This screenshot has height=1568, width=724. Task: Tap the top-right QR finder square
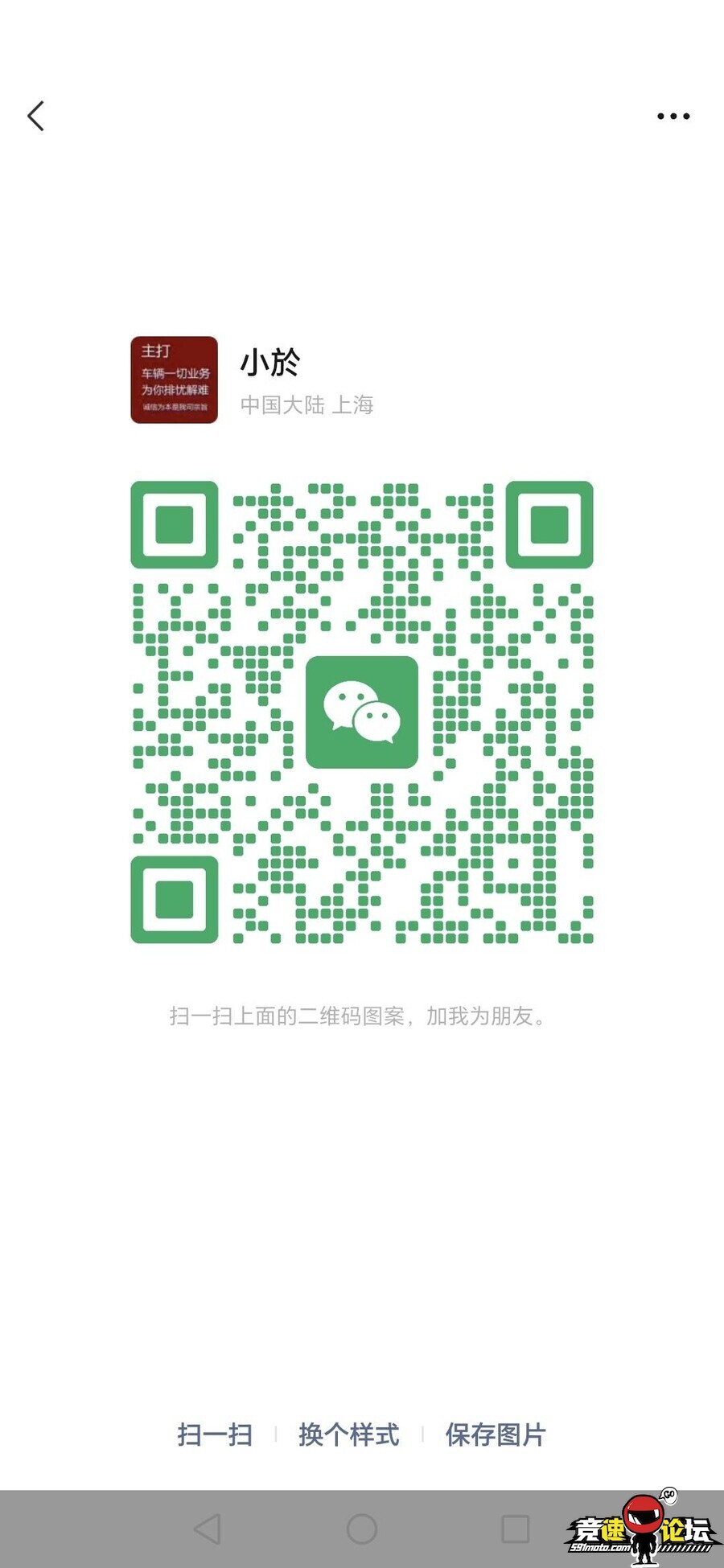coord(548,524)
